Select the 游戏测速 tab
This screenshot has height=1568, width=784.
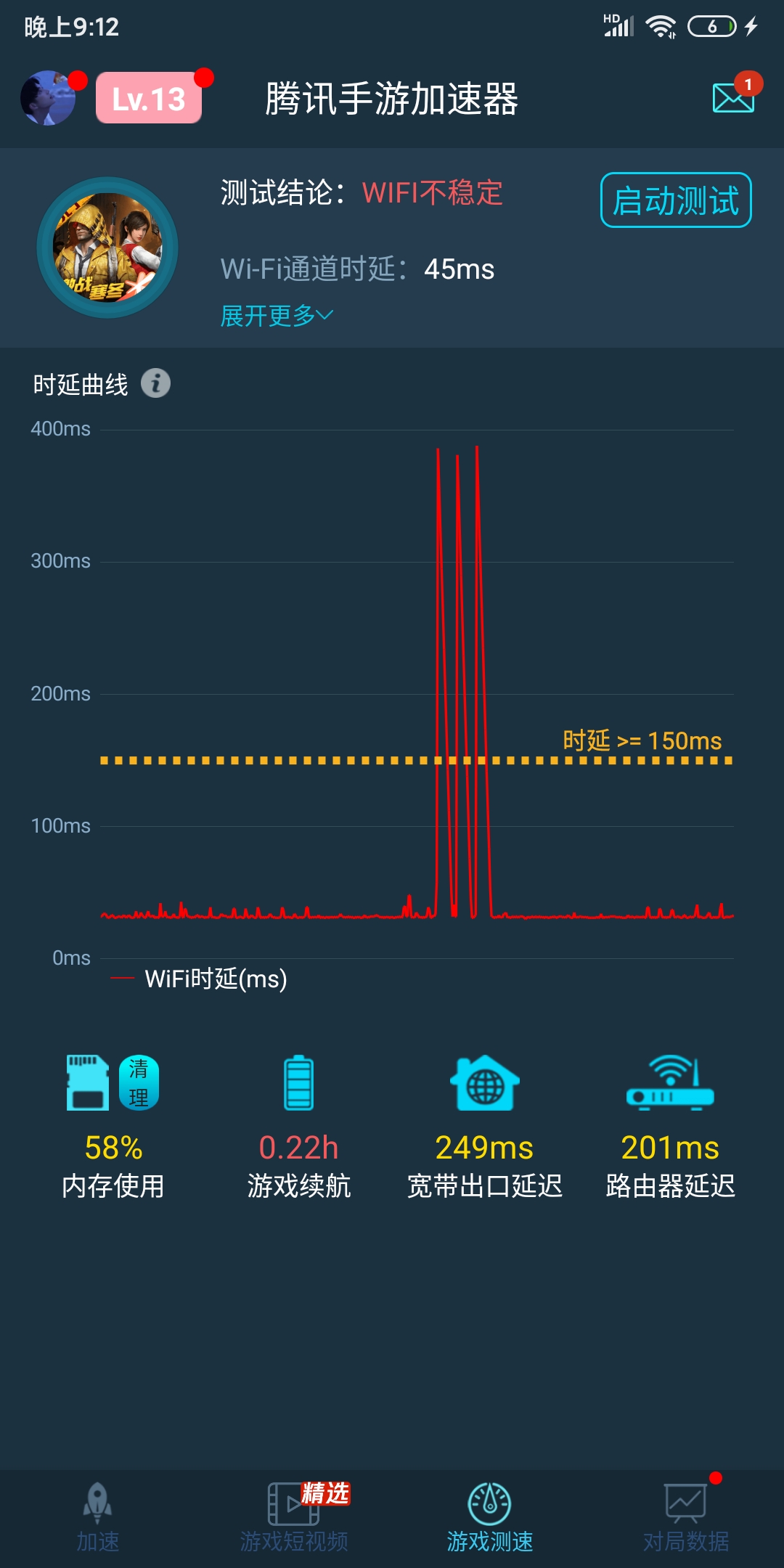(x=490, y=1518)
